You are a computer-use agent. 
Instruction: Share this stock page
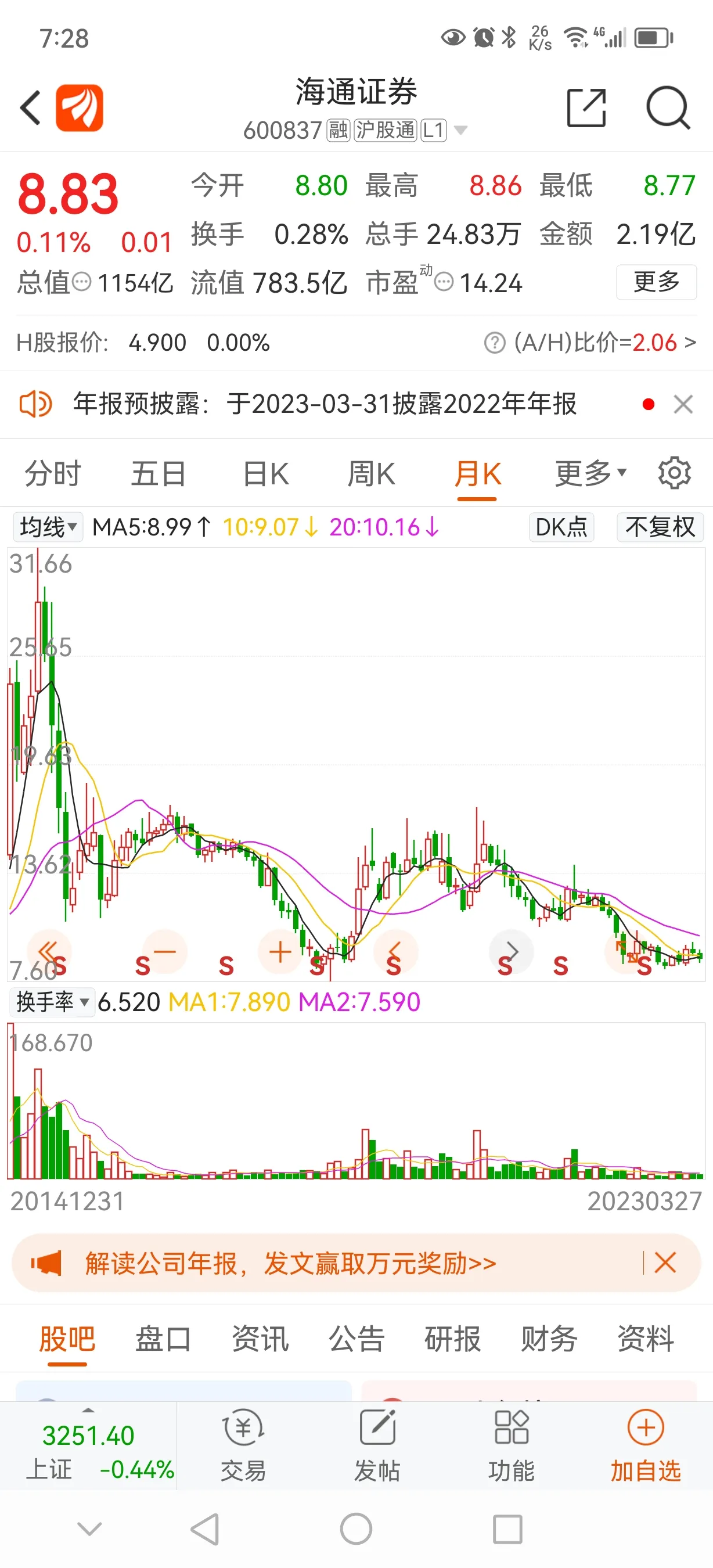pyautogui.click(x=586, y=108)
